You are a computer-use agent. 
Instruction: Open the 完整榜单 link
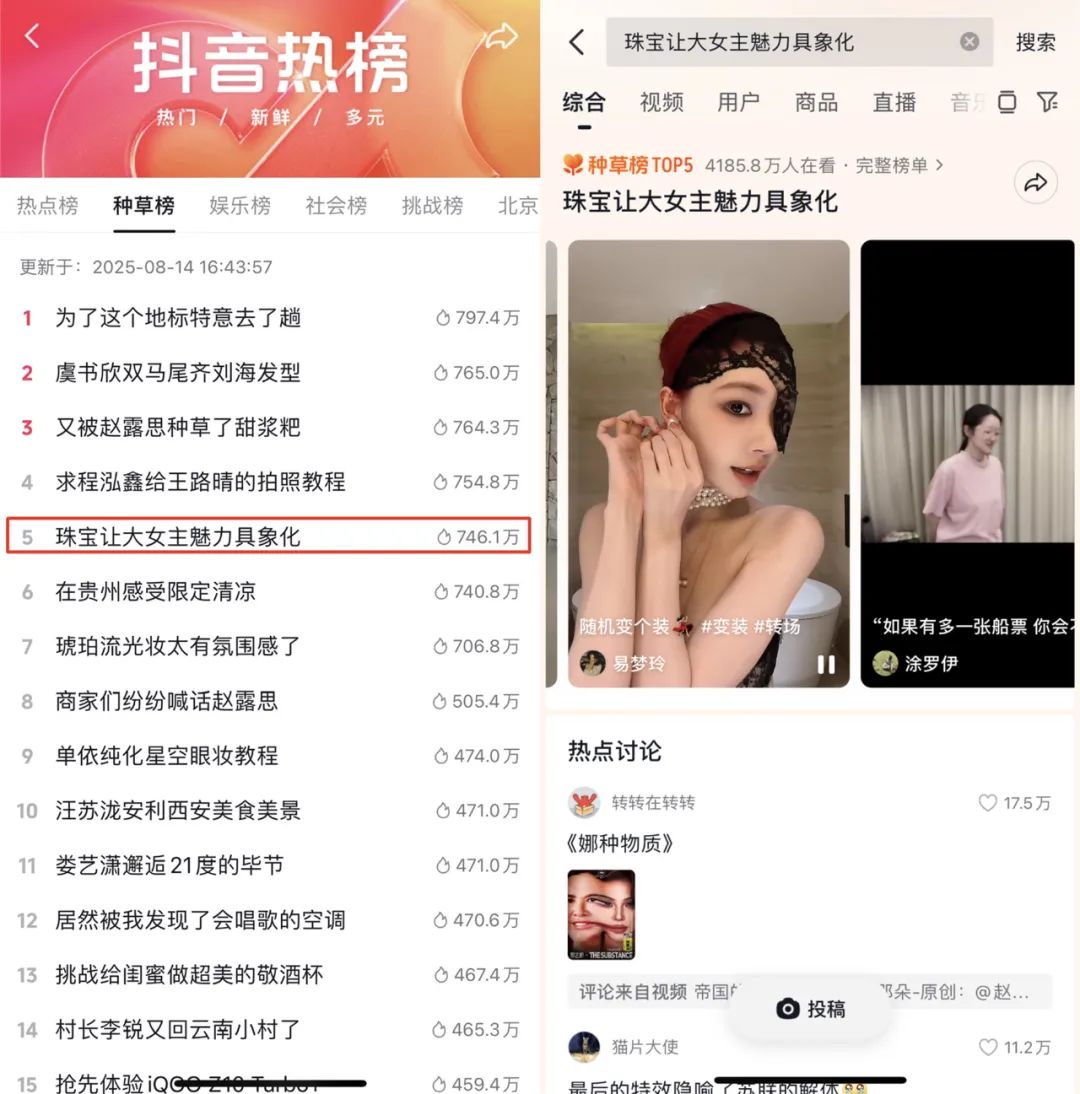[899, 165]
